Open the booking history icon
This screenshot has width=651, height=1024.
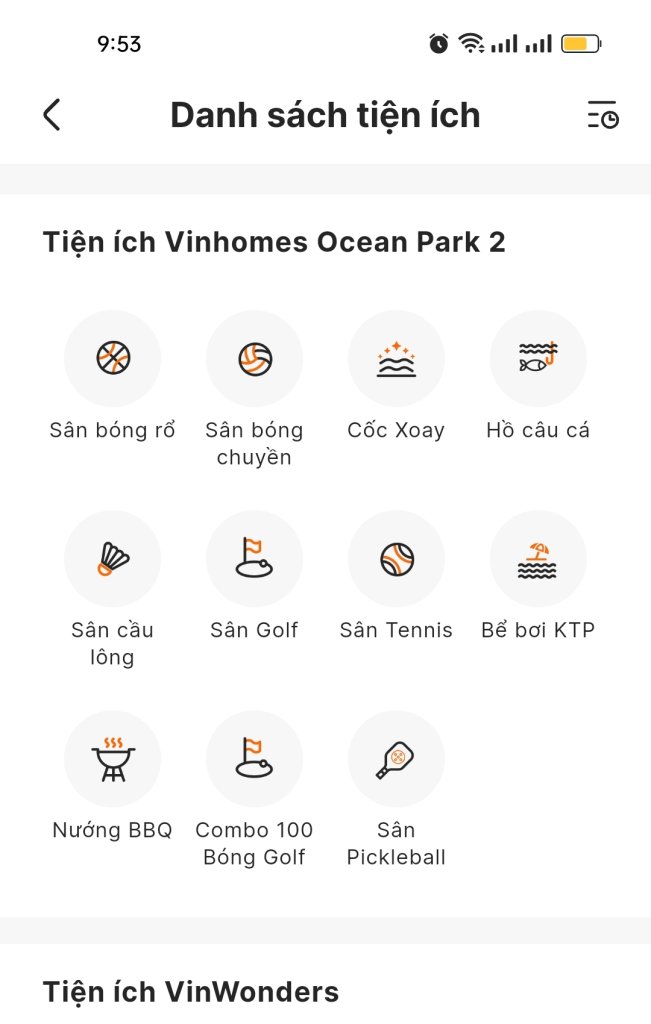(x=602, y=115)
